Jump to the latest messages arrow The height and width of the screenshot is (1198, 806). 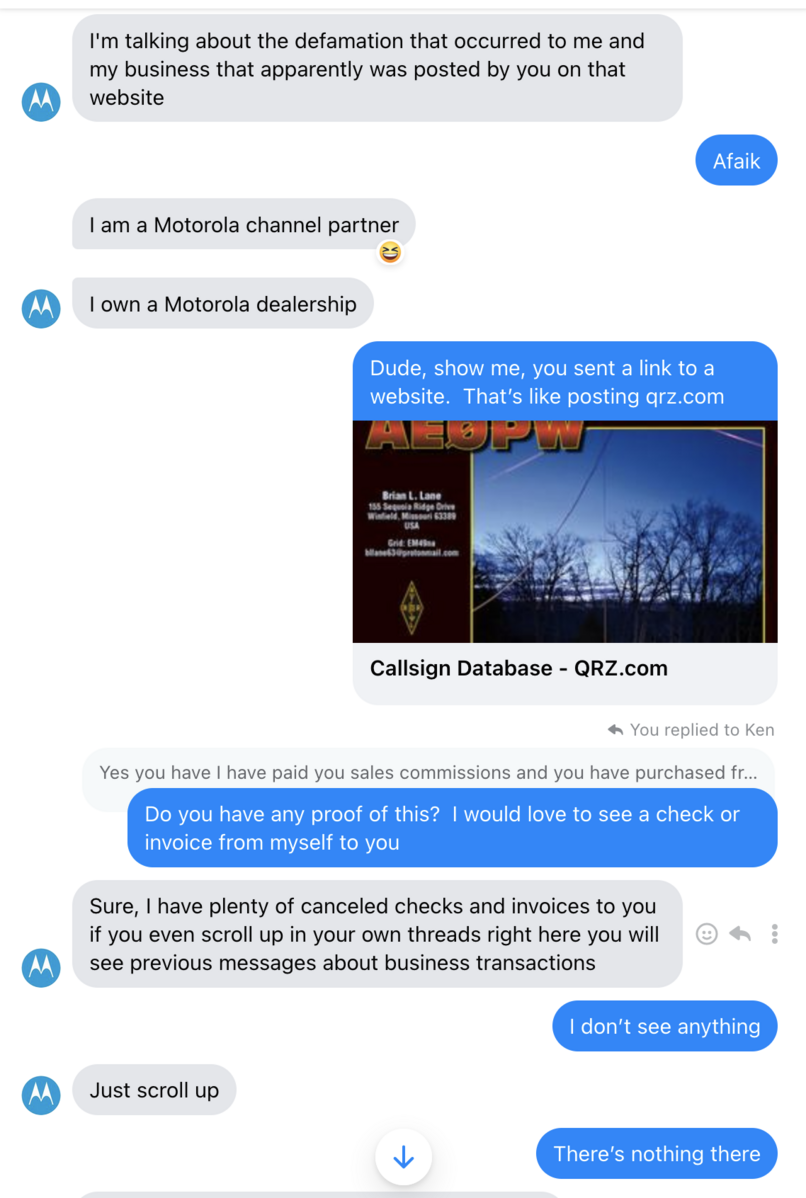click(403, 1158)
